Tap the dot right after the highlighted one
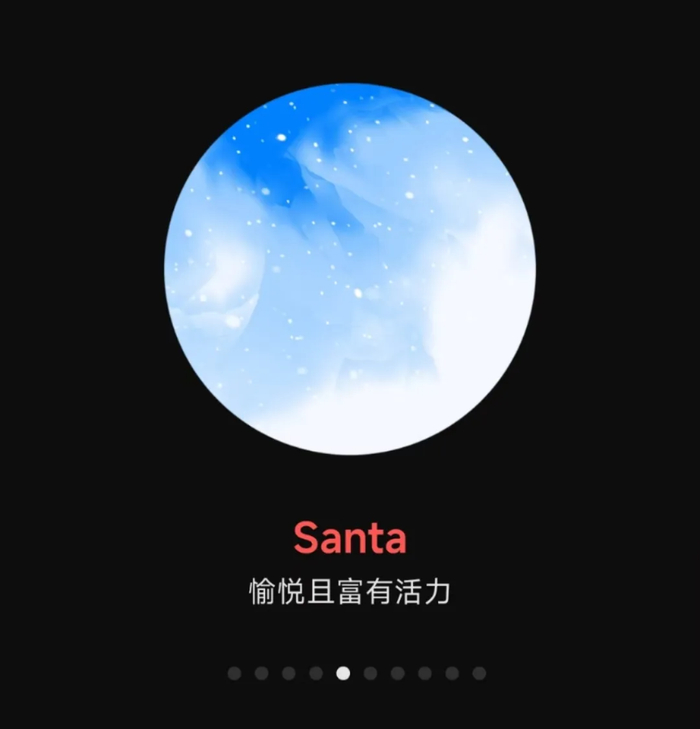The width and height of the screenshot is (700, 729). point(370,673)
